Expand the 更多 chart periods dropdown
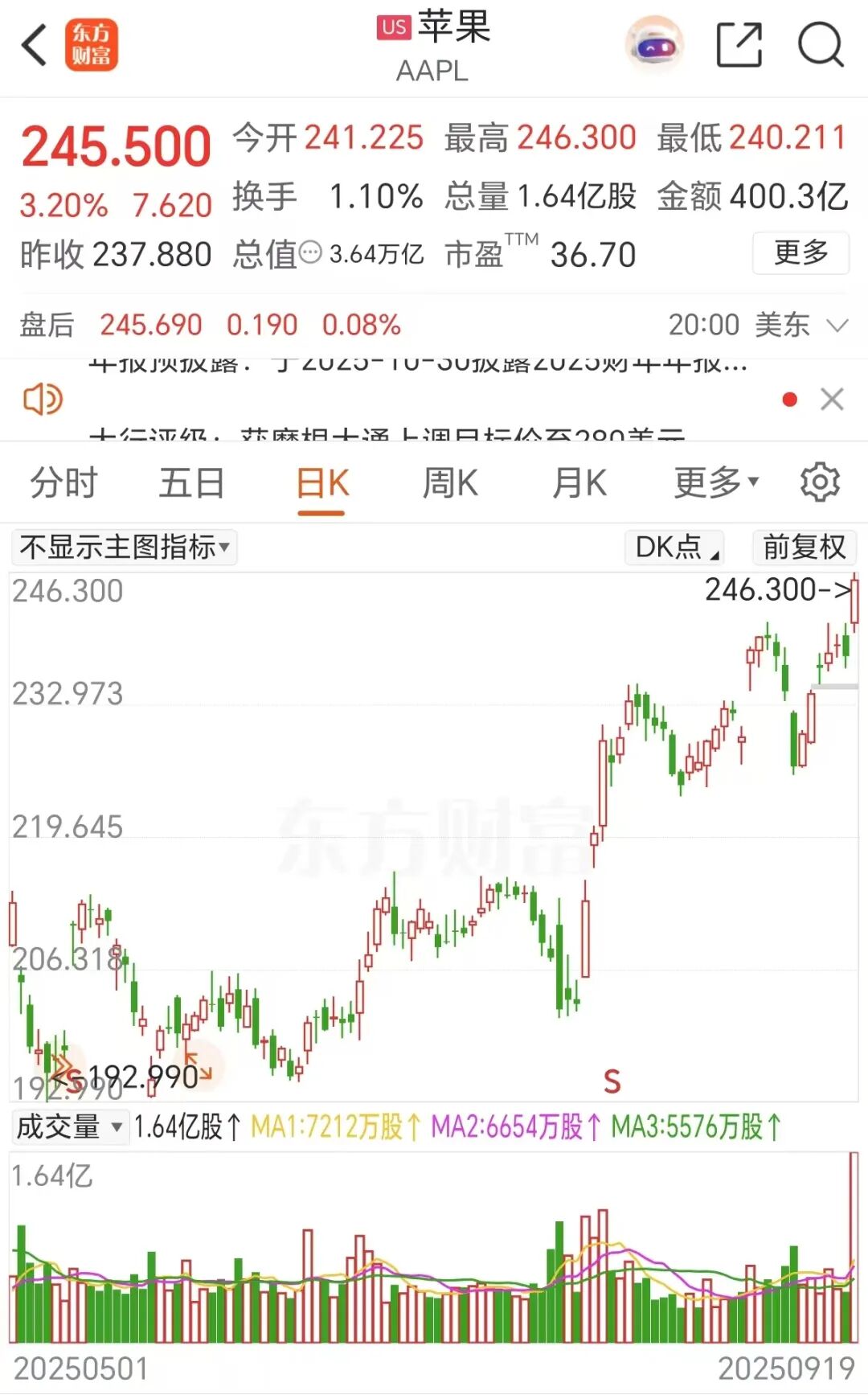 pyautogui.click(x=716, y=483)
